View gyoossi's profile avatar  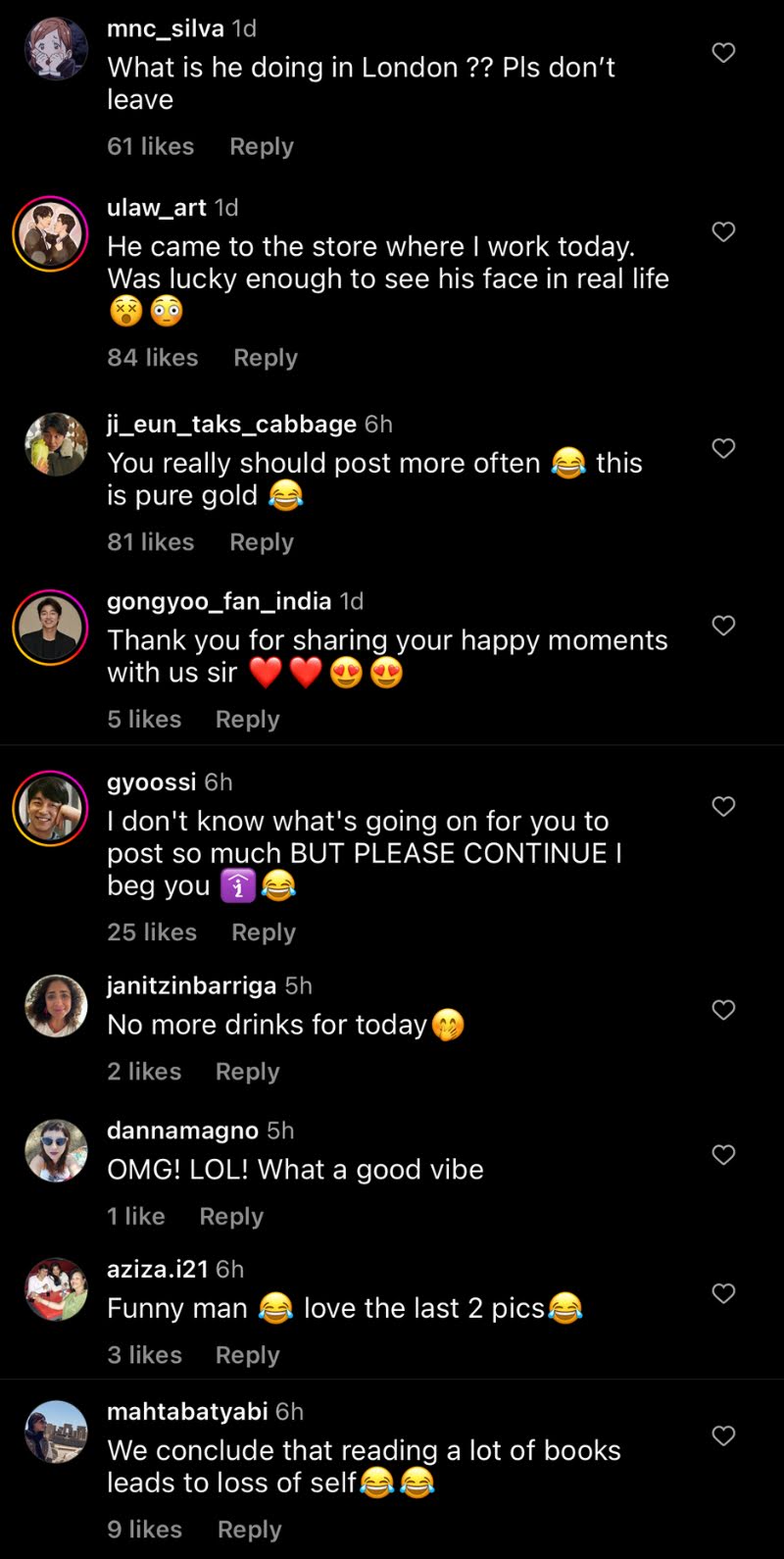pyautogui.click(x=50, y=809)
